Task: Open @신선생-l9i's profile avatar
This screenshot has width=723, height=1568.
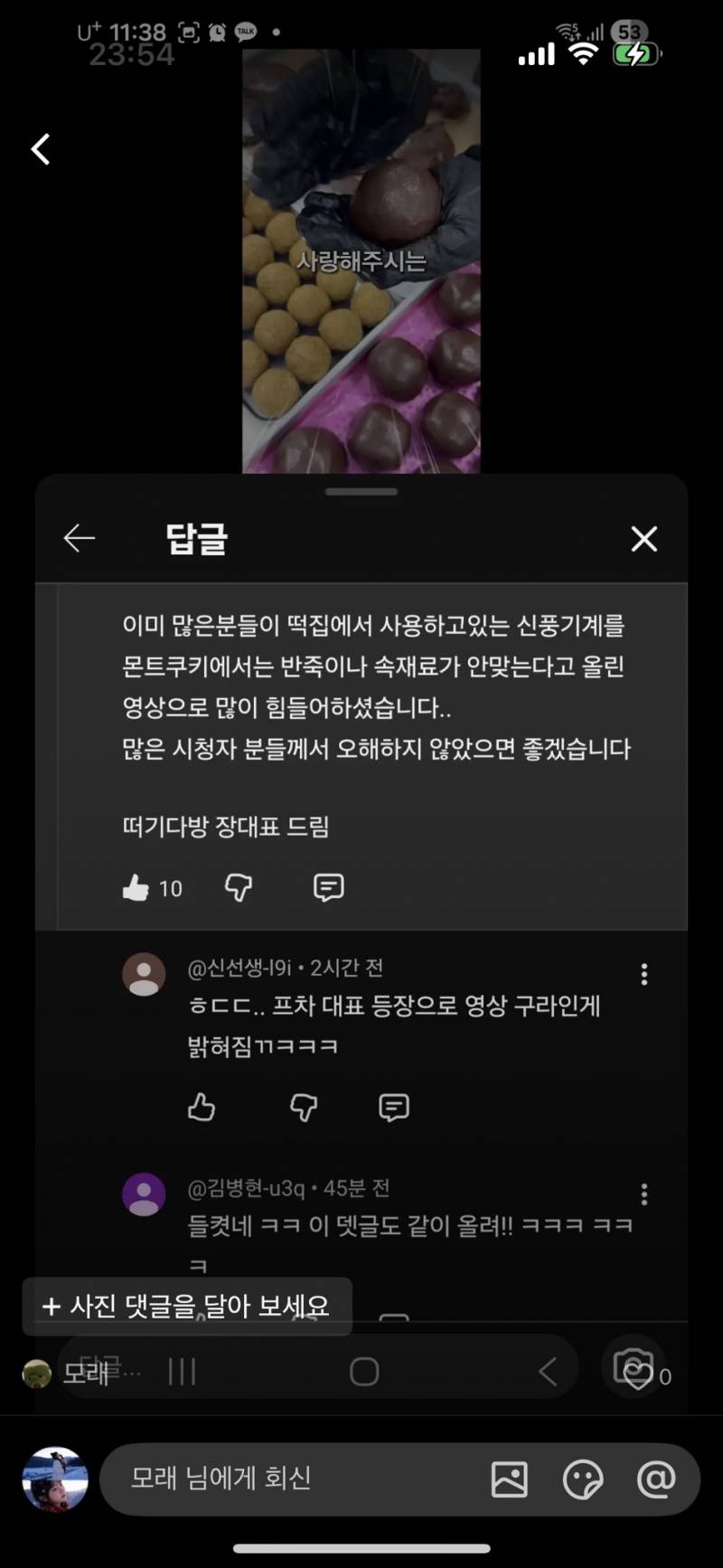Action: tap(144, 974)
